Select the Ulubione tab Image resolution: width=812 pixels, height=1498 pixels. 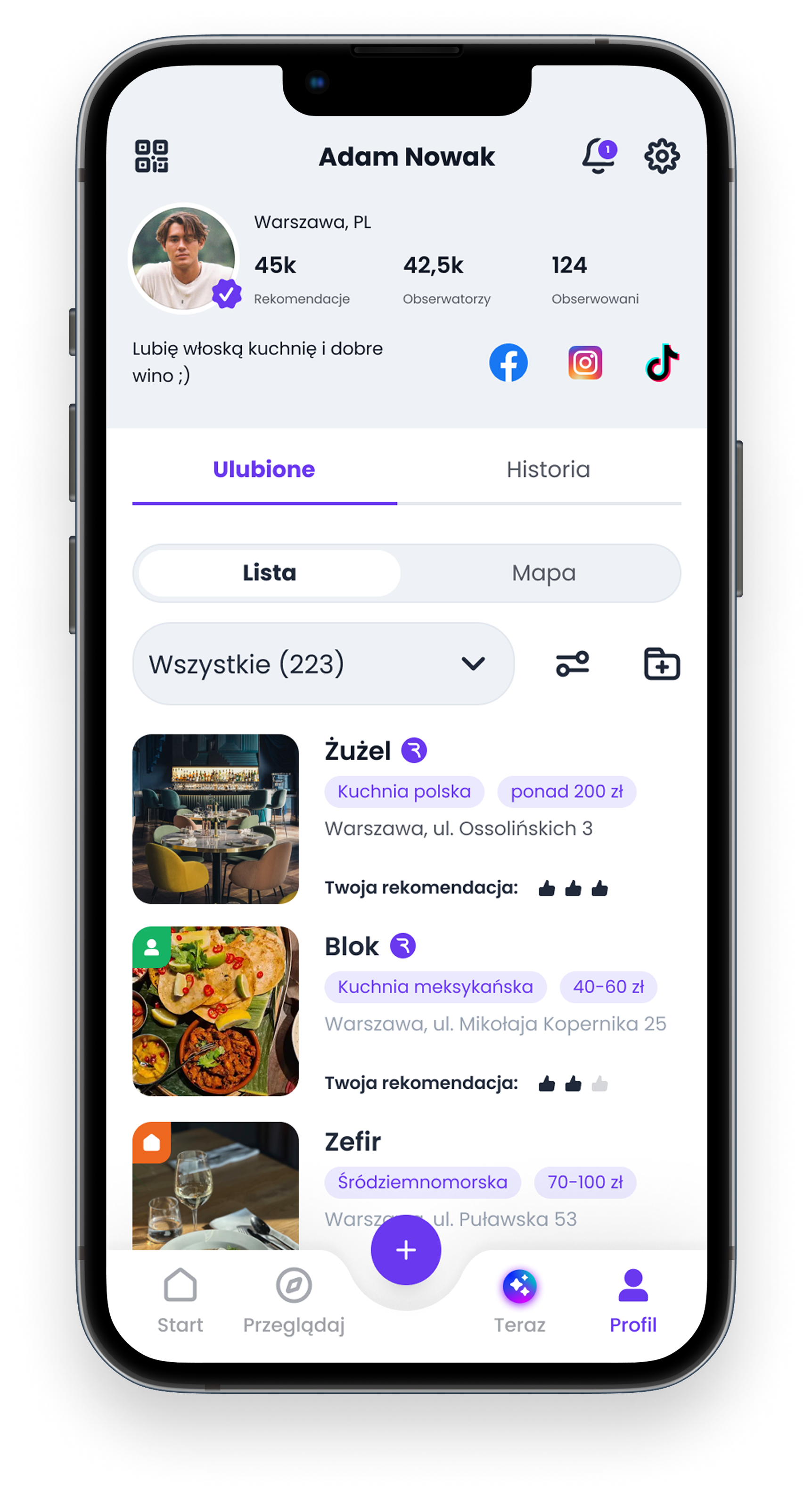[x=264, y=470]
